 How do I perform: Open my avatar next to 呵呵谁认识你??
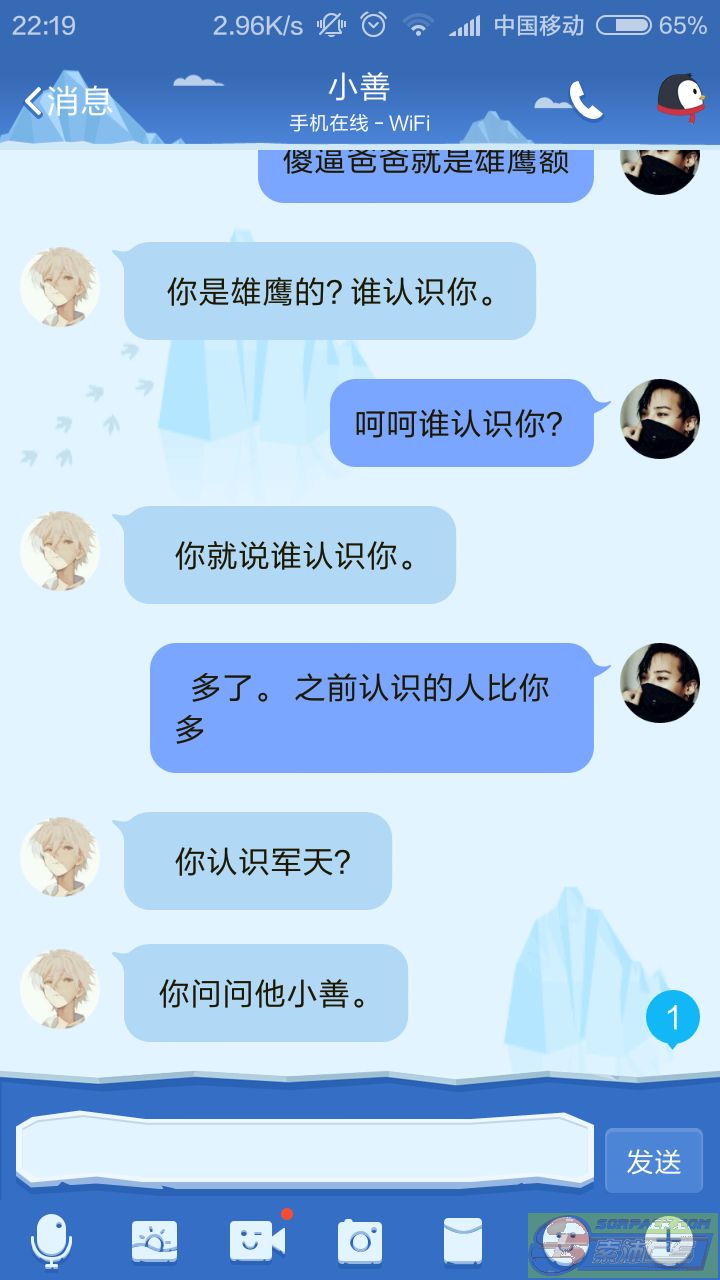660,419
